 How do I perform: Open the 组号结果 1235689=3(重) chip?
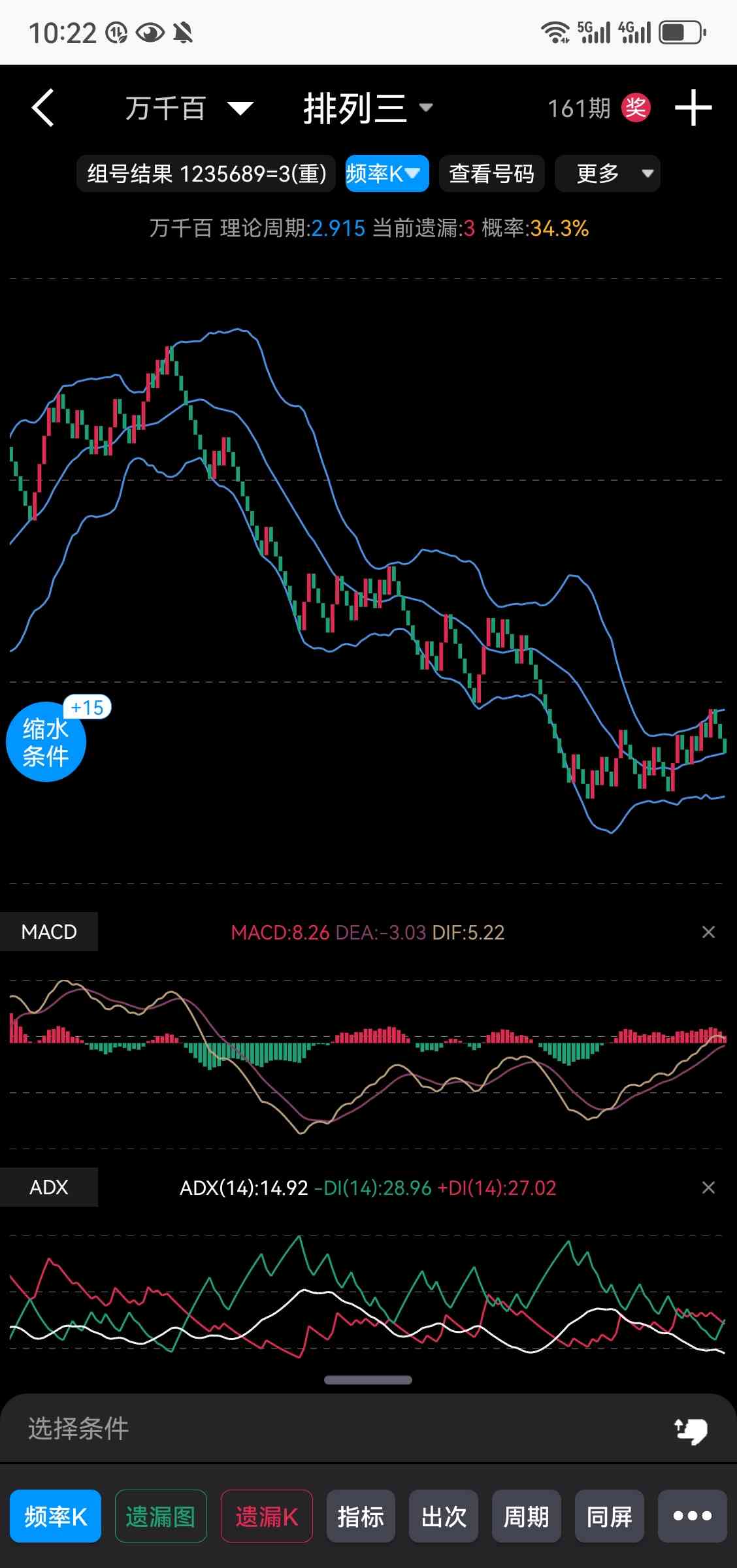(x=206, y=174)
